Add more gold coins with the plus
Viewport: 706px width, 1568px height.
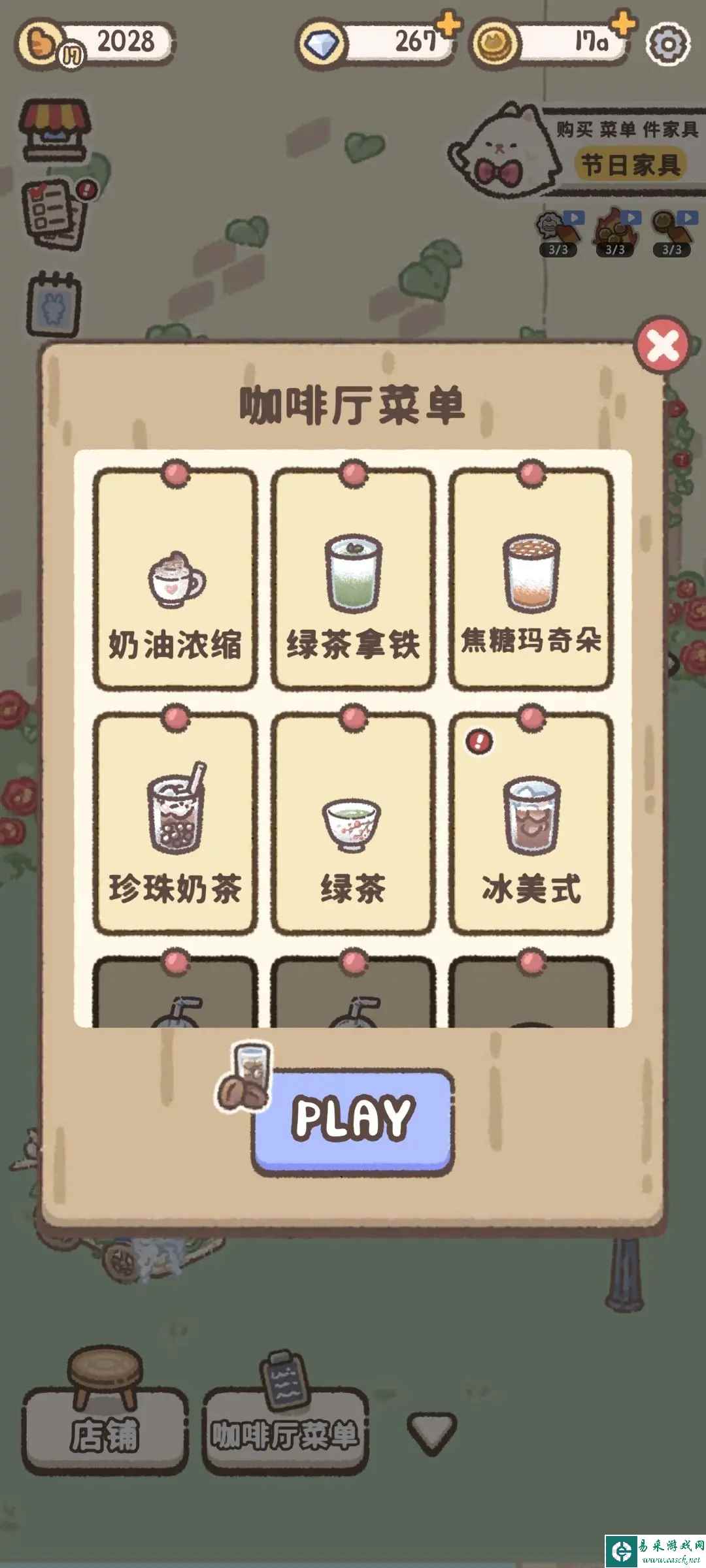tap(624, 24)
